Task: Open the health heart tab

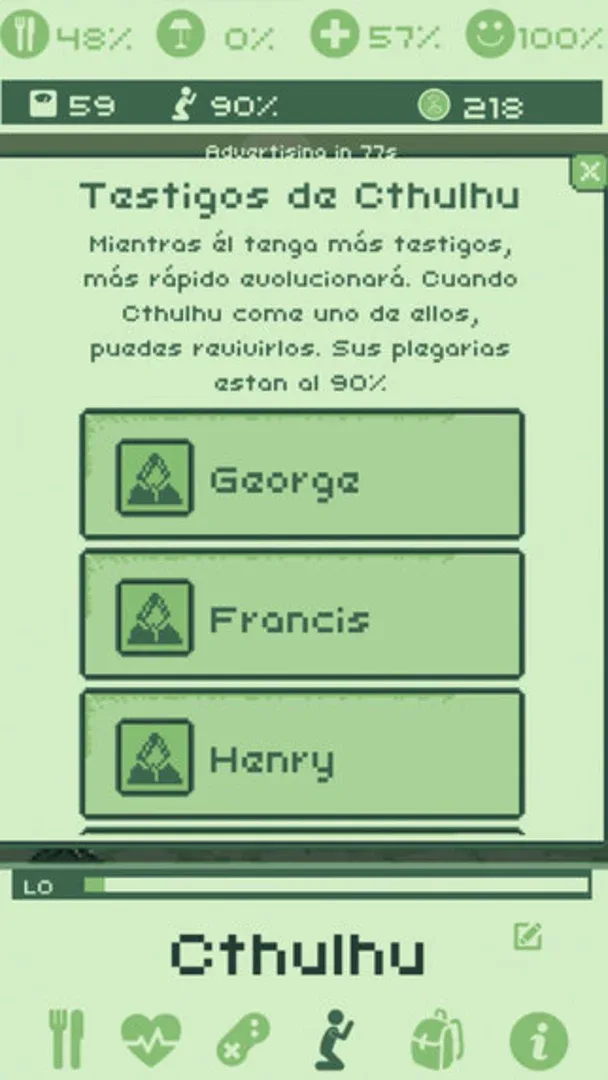Action: pos(152,1038)
